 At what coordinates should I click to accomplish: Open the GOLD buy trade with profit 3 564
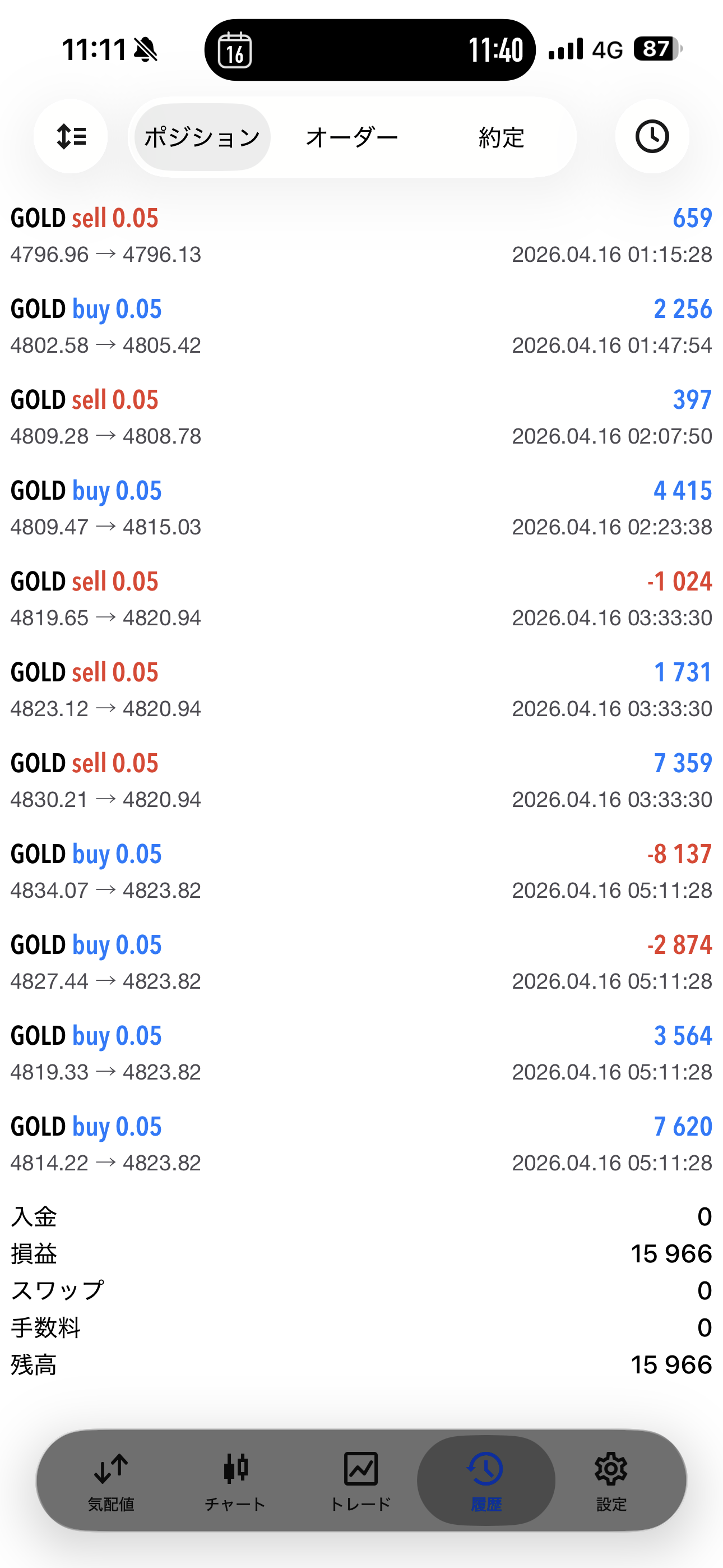tap(361, 1054)
